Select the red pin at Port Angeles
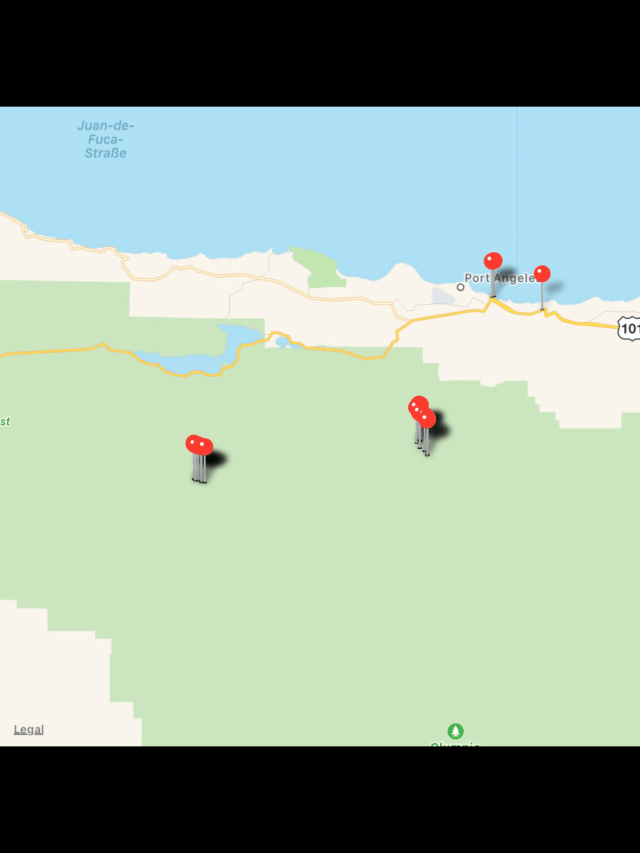Screen dimensions: 640x853 [x=493, y=262]
